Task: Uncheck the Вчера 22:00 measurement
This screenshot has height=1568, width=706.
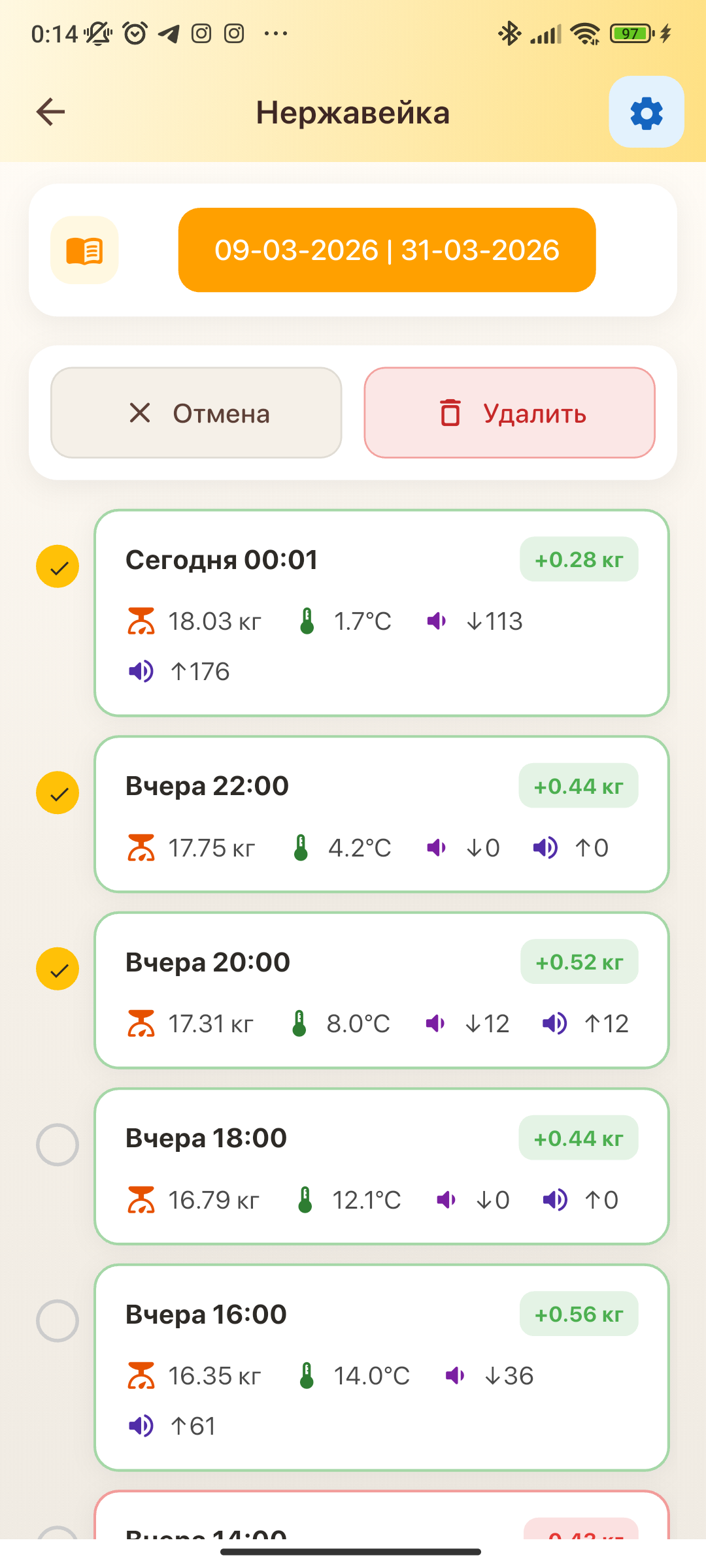Action: (x=58, y=792)
